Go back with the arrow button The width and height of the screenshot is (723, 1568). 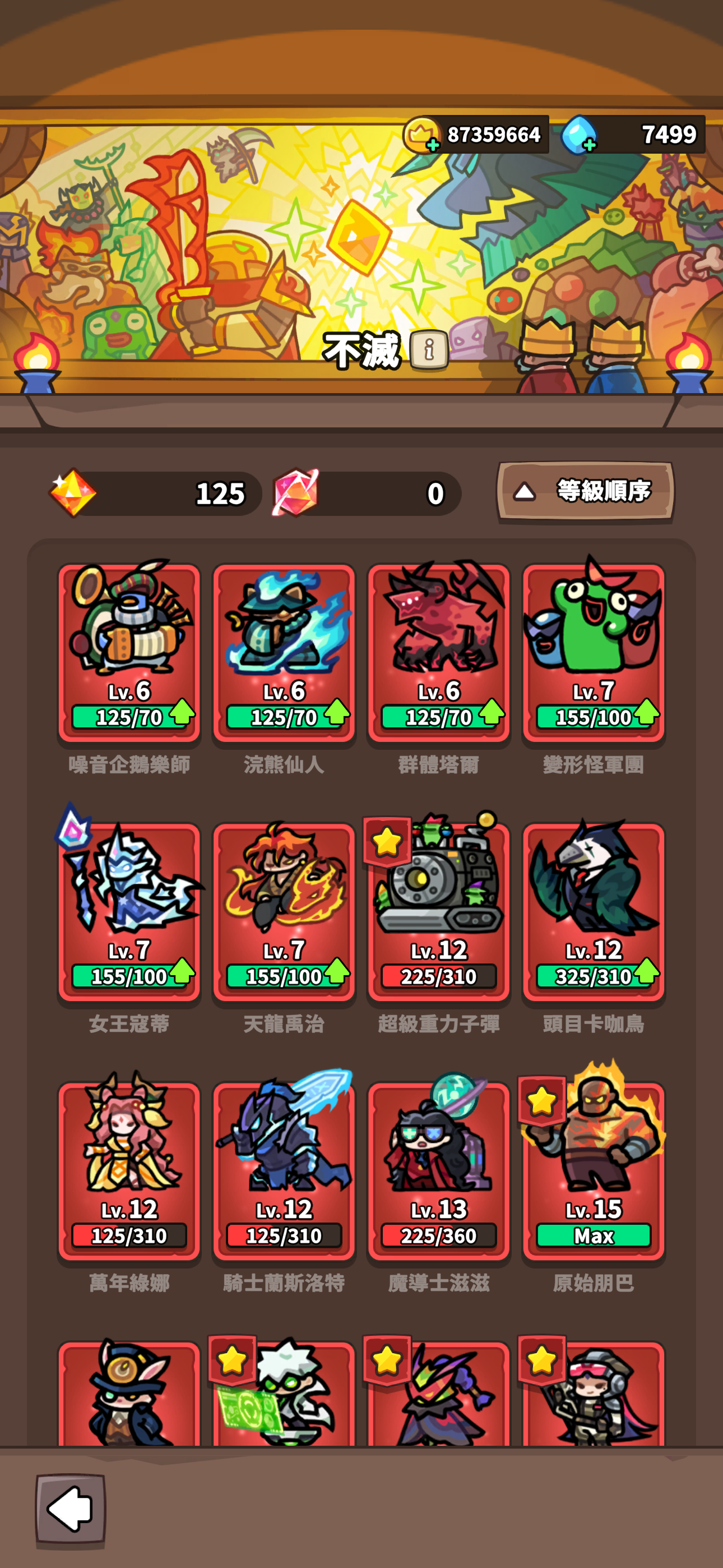pos(71,1510)
